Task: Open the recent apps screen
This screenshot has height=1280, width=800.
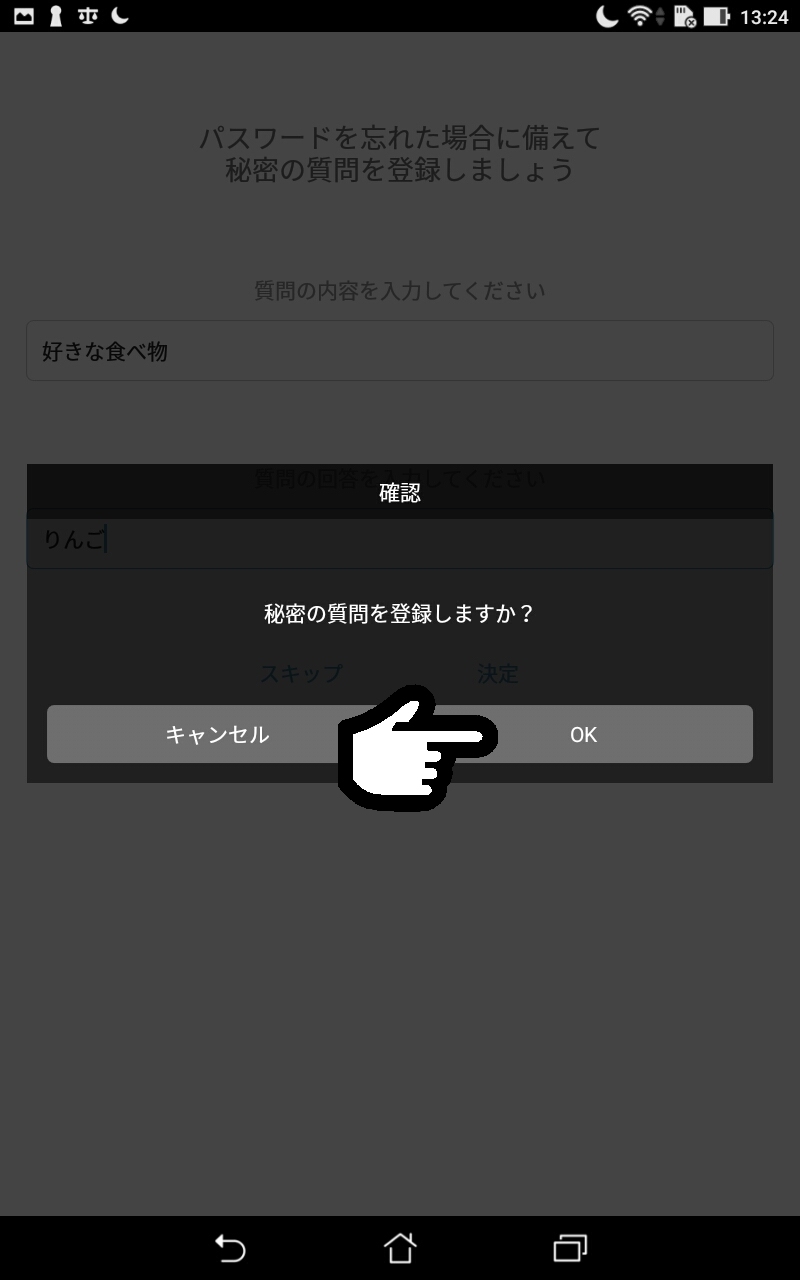Action: pos(570,1247)
